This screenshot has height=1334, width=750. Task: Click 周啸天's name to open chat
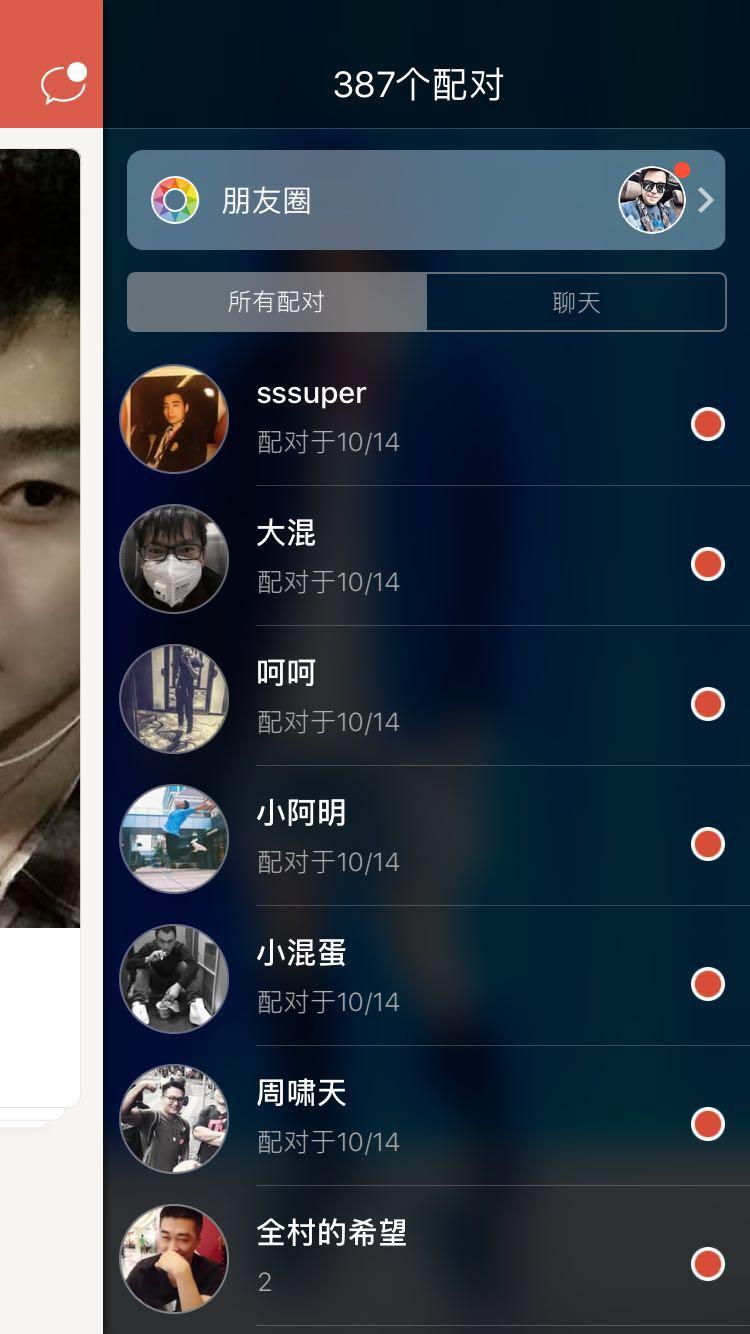point(300,1094)
